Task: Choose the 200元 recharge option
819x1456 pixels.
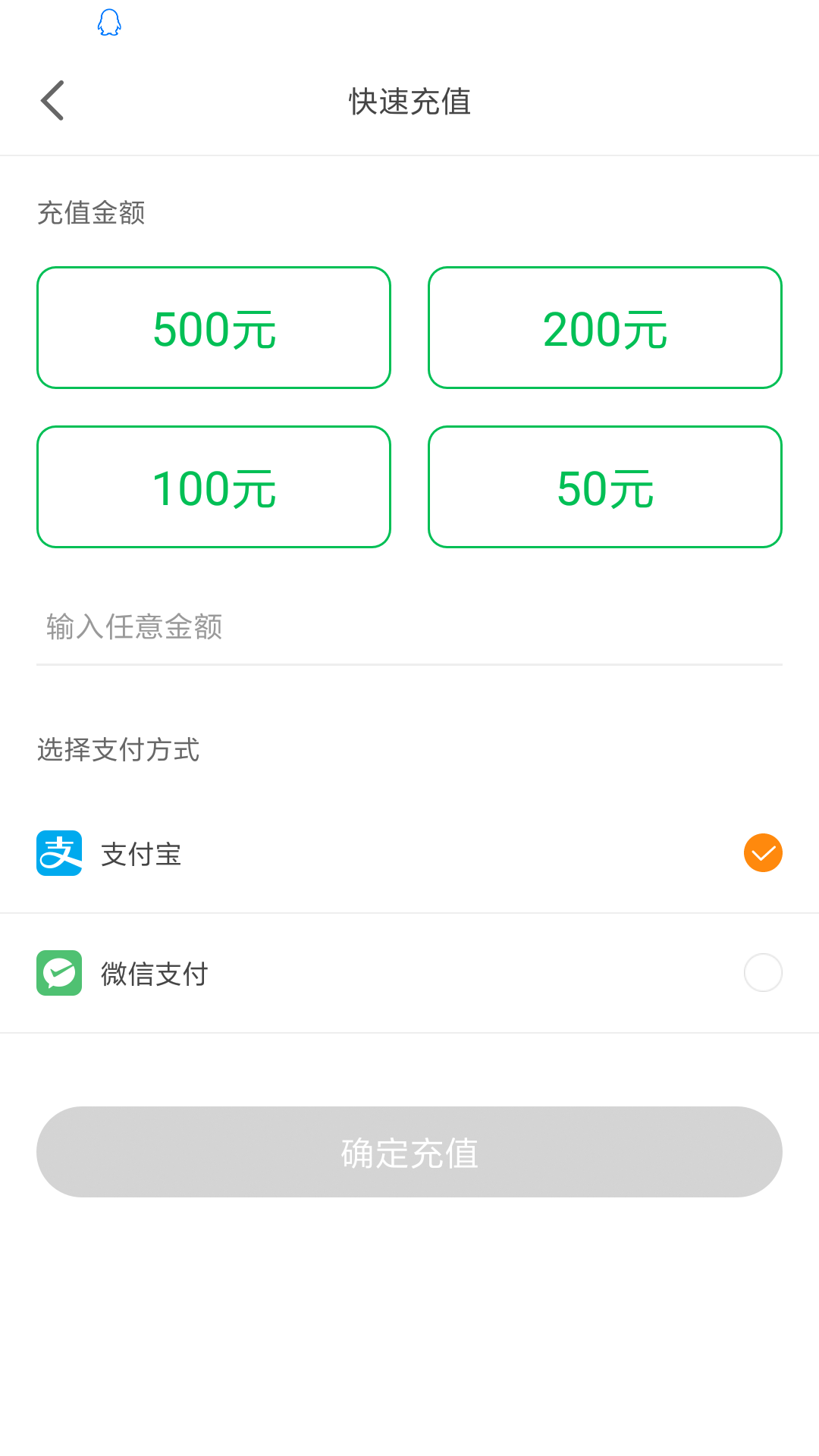Action: tap(604, 328)
